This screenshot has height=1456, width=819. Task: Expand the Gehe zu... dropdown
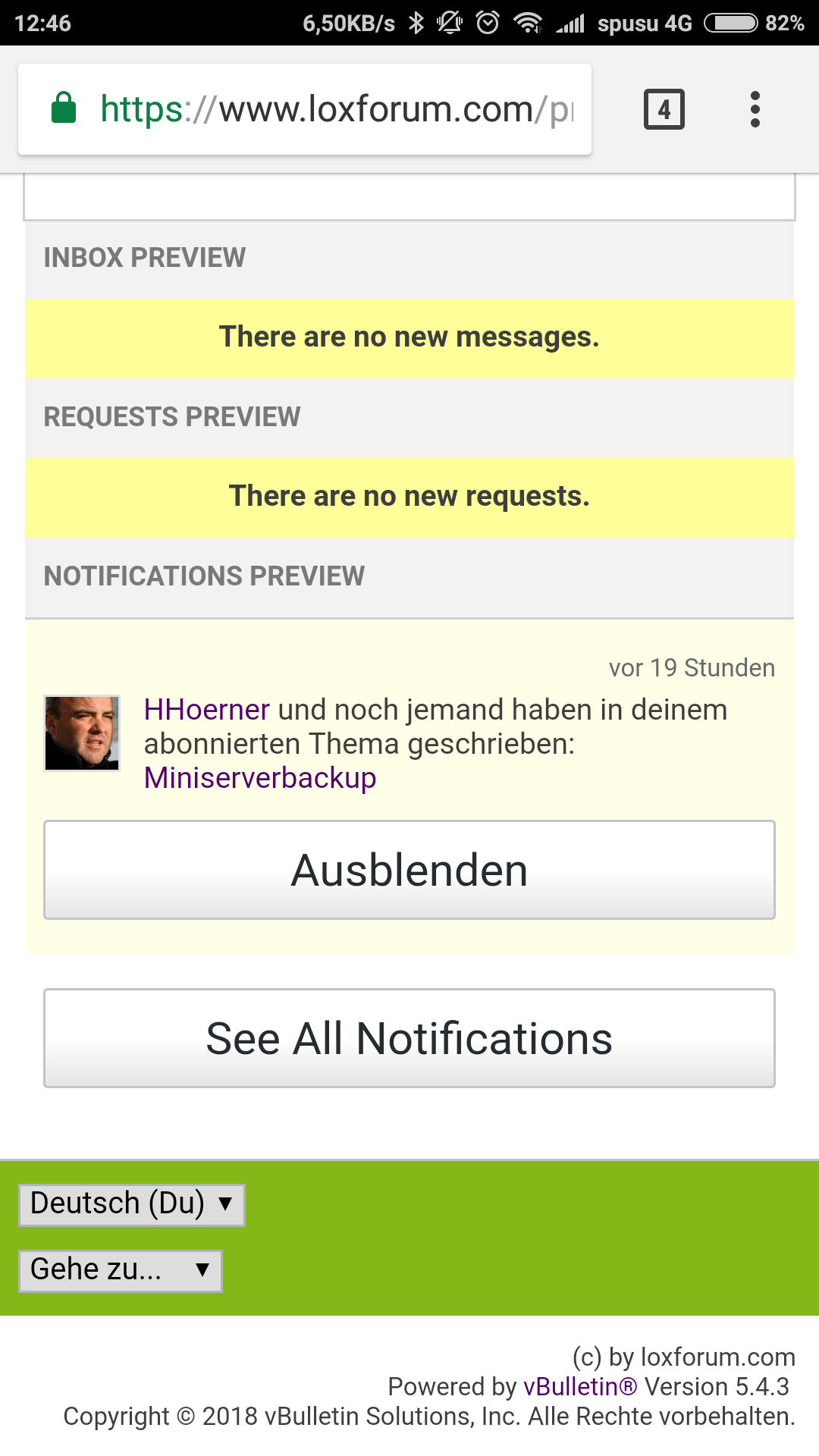[120, 1269]
